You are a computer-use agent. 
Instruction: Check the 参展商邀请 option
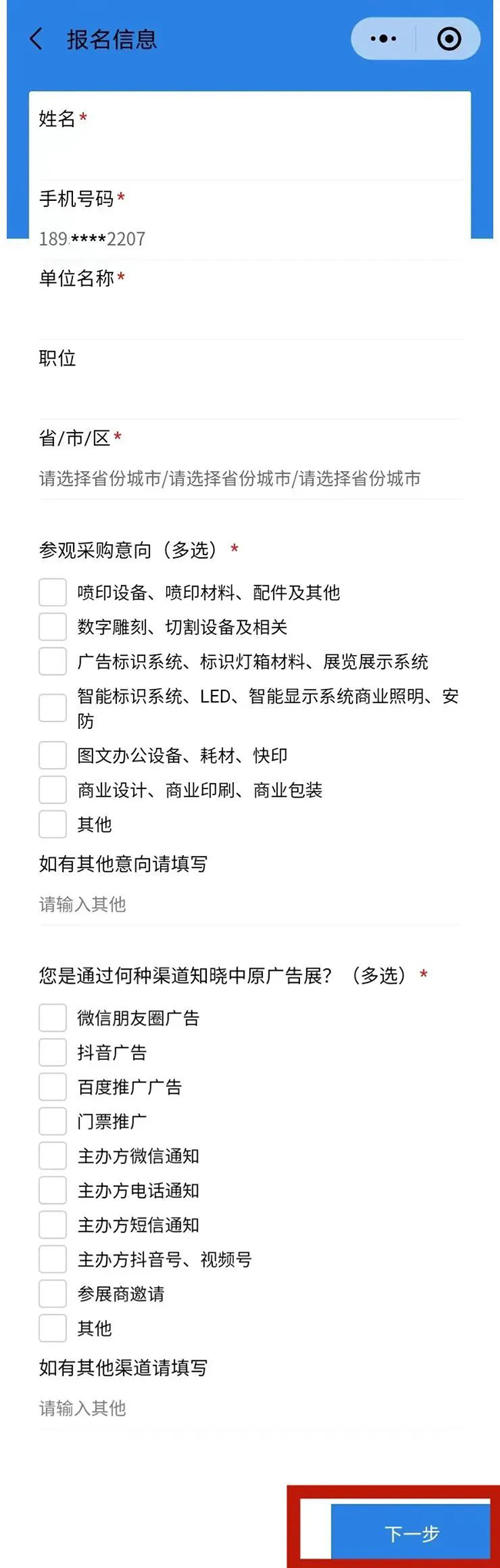[x=52, y=1294]
